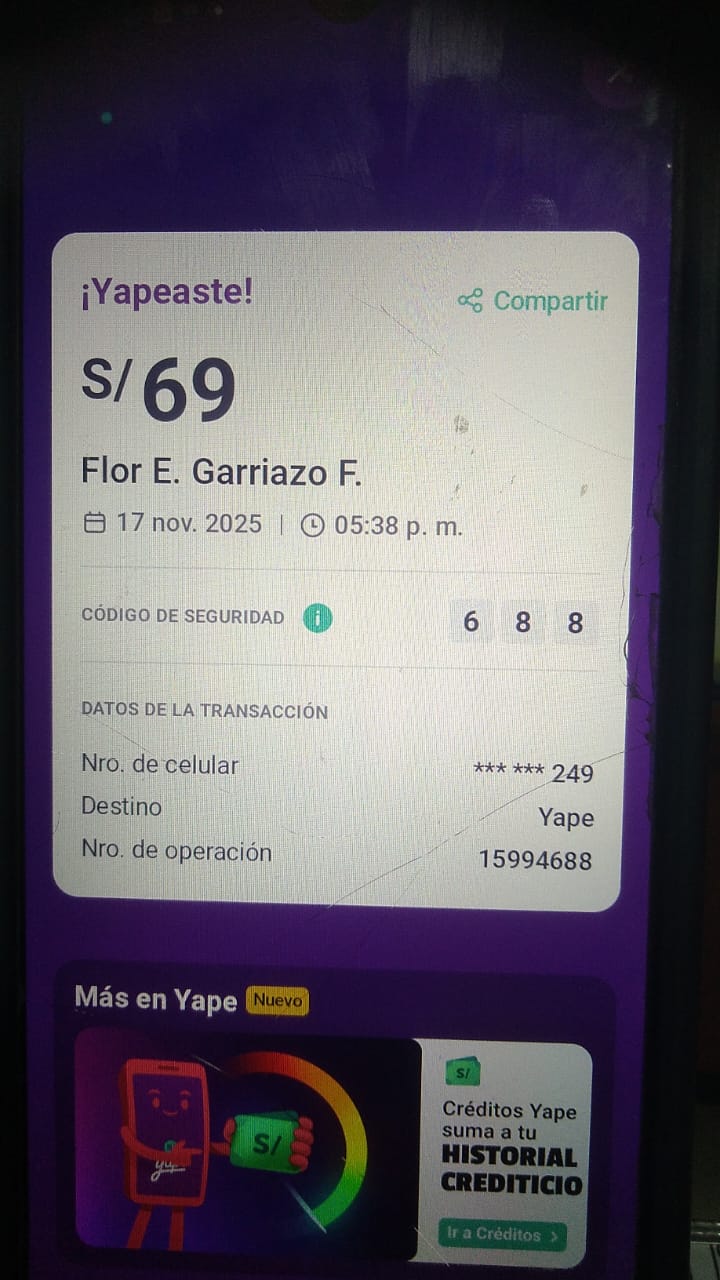Tap the Ir a Créditos button

[x=502, y=1234]
